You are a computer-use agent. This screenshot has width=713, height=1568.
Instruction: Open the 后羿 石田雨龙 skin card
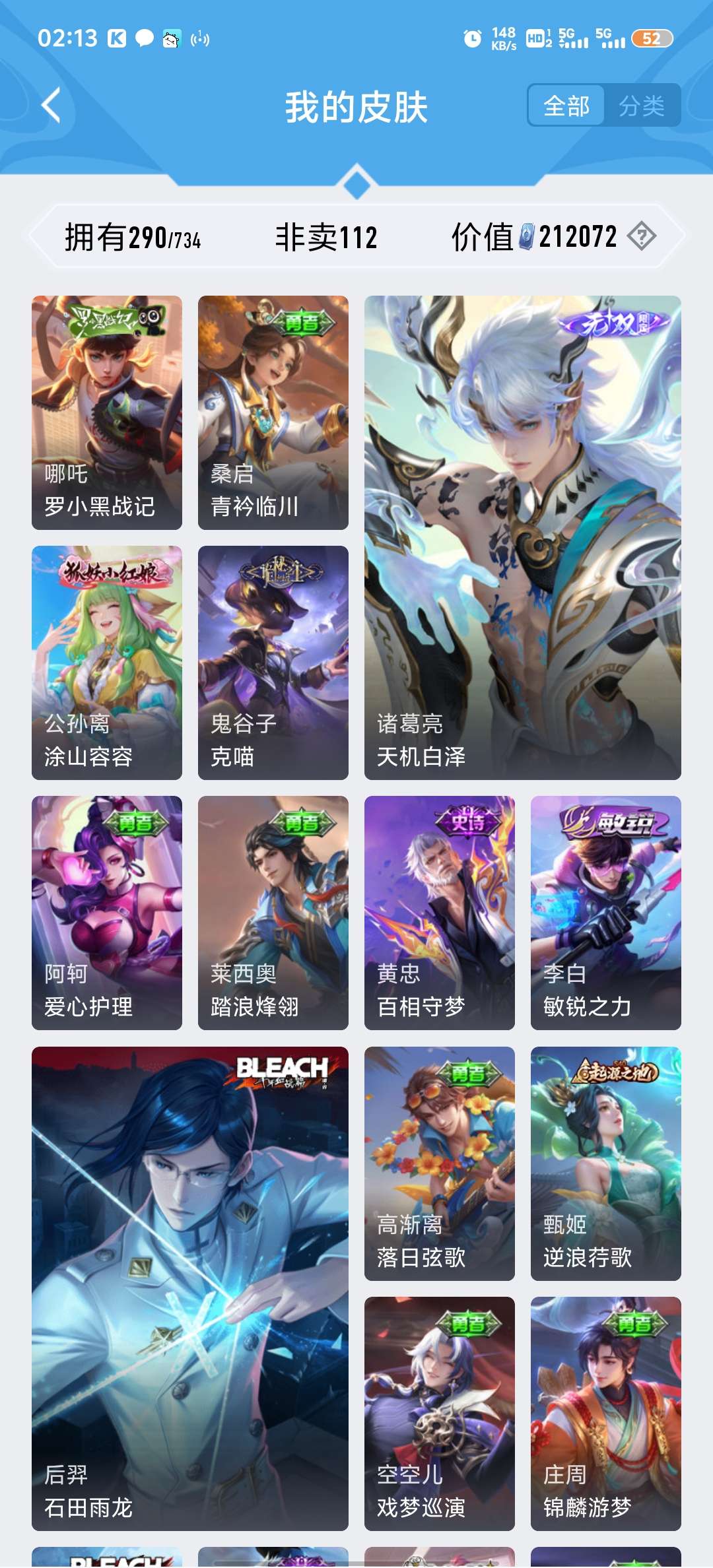point(190,1288)
